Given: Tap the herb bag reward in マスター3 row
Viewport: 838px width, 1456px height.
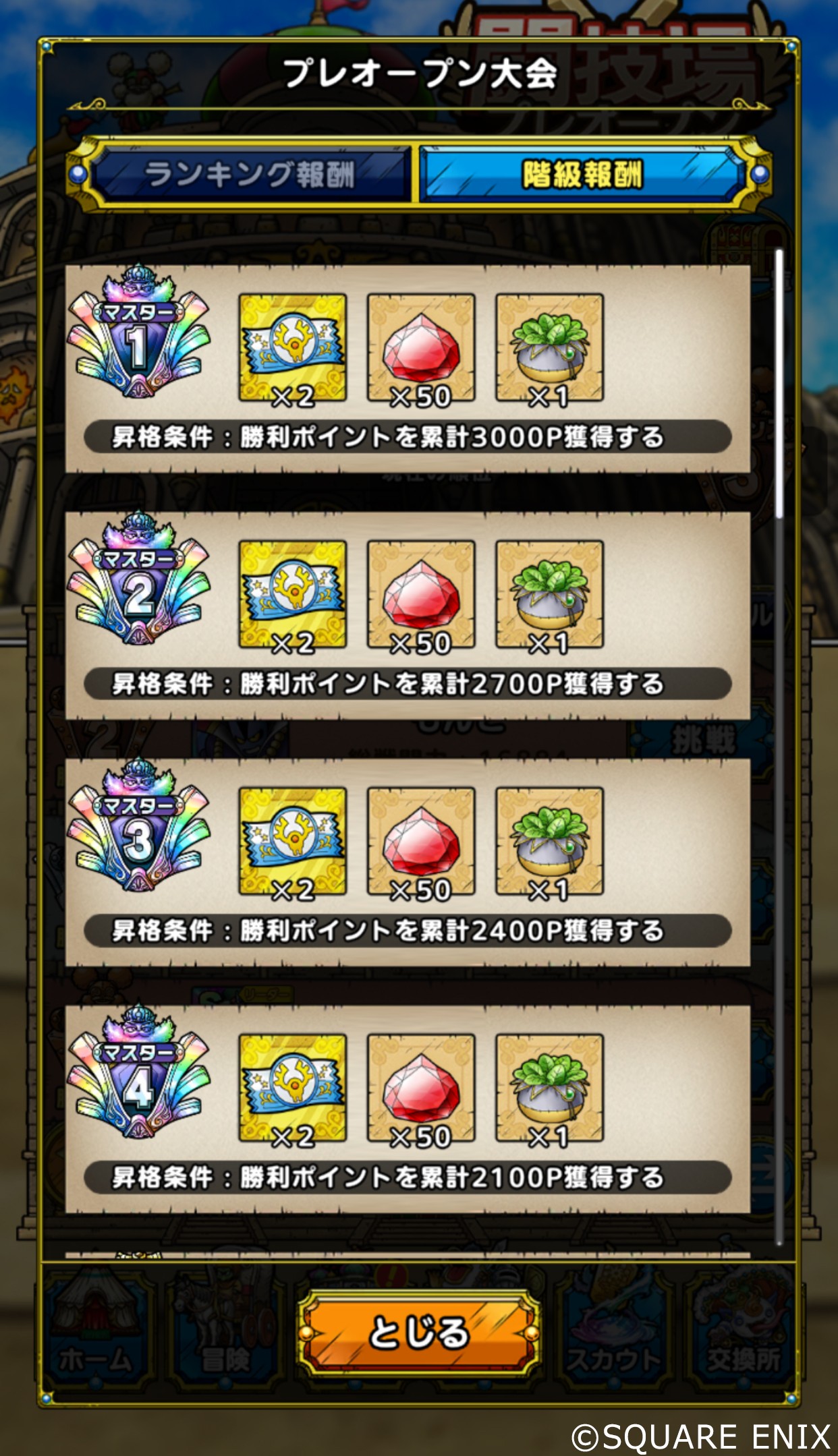Looking at the screenshot, I should (549, 841).
